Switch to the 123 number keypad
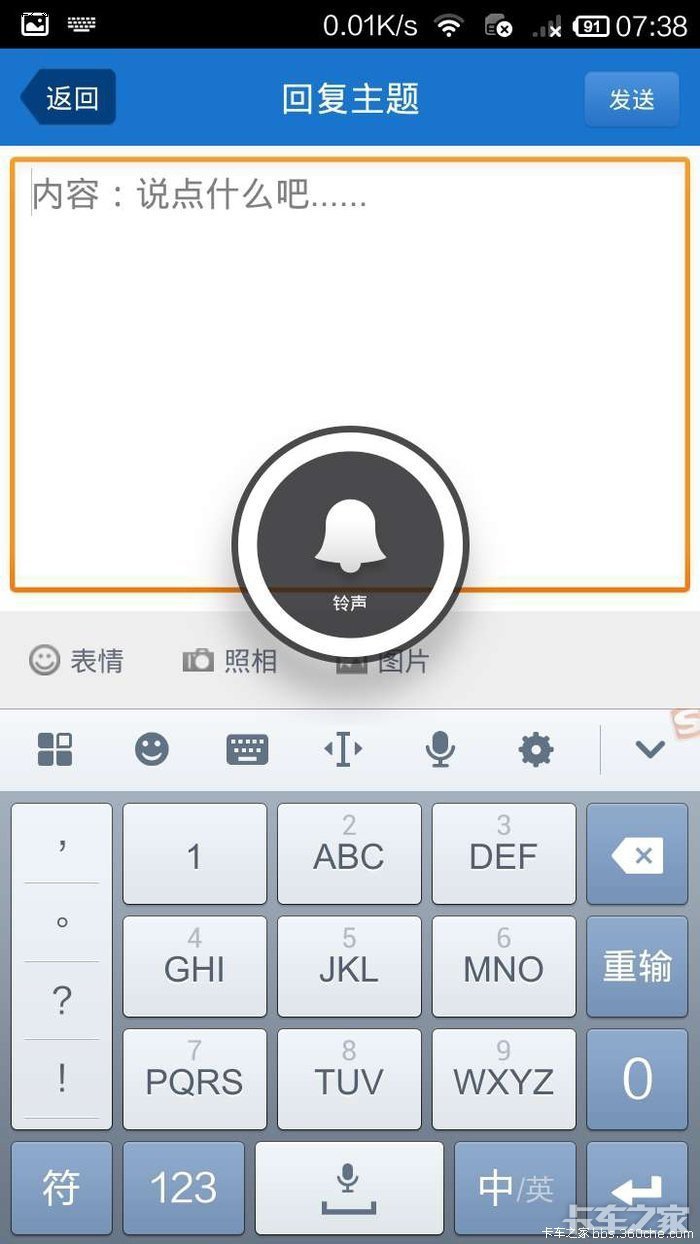The height and width of the screenshot is (1244, 700). click(184, 1188)
